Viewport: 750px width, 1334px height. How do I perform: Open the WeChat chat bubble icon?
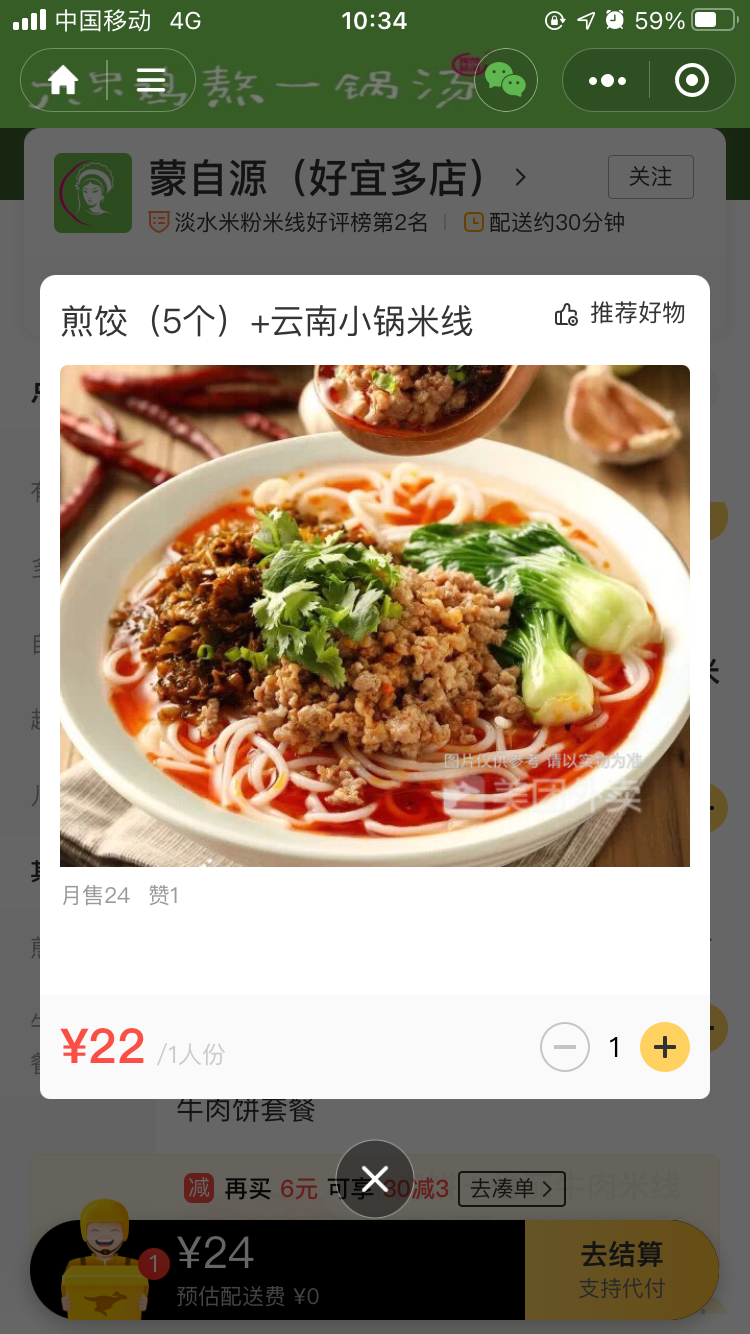coord(505,80)
